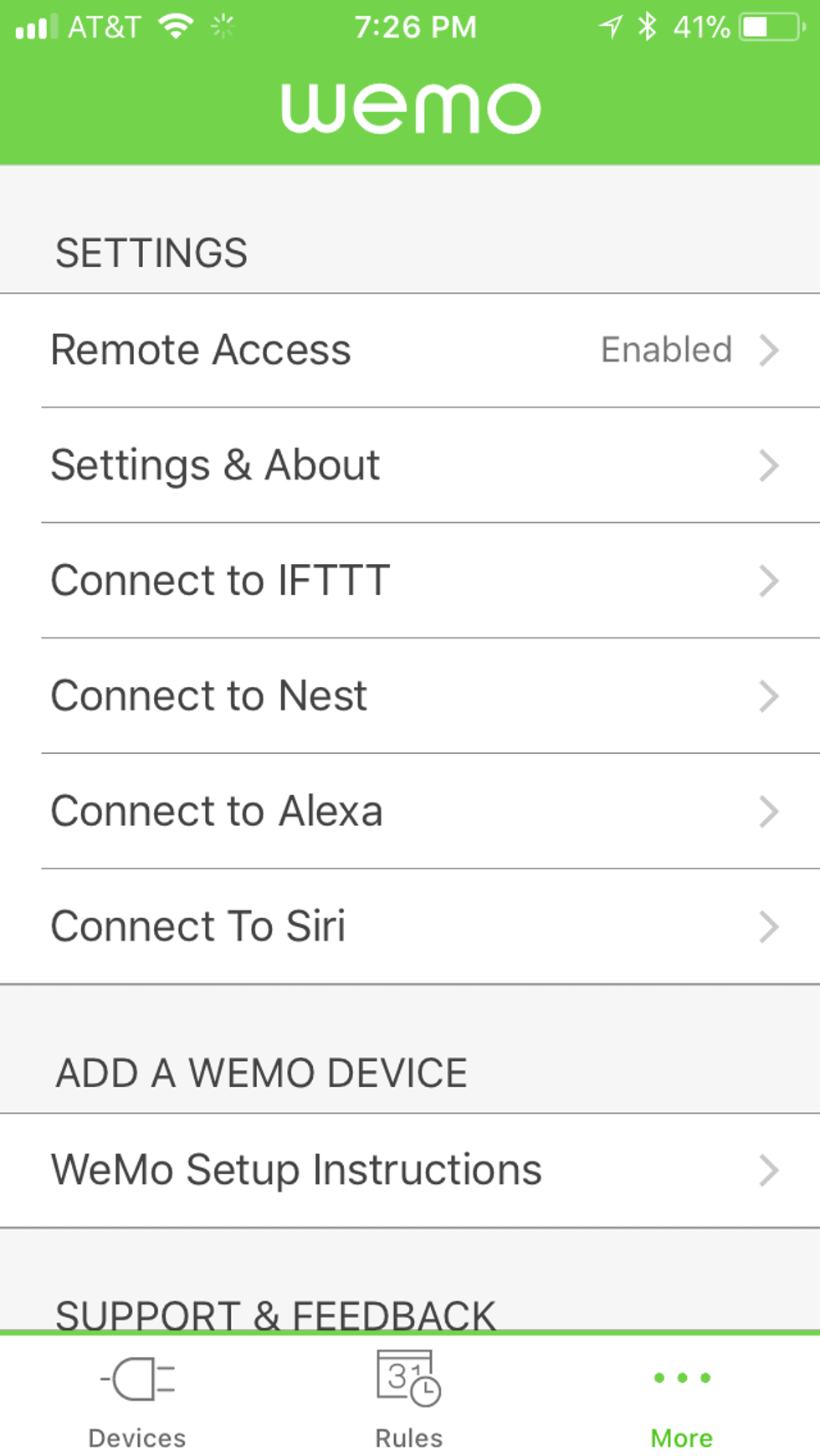The width and height of the screenshot is (820, 1456).
Task: Open Settings & About
Action: click(410, 465)
